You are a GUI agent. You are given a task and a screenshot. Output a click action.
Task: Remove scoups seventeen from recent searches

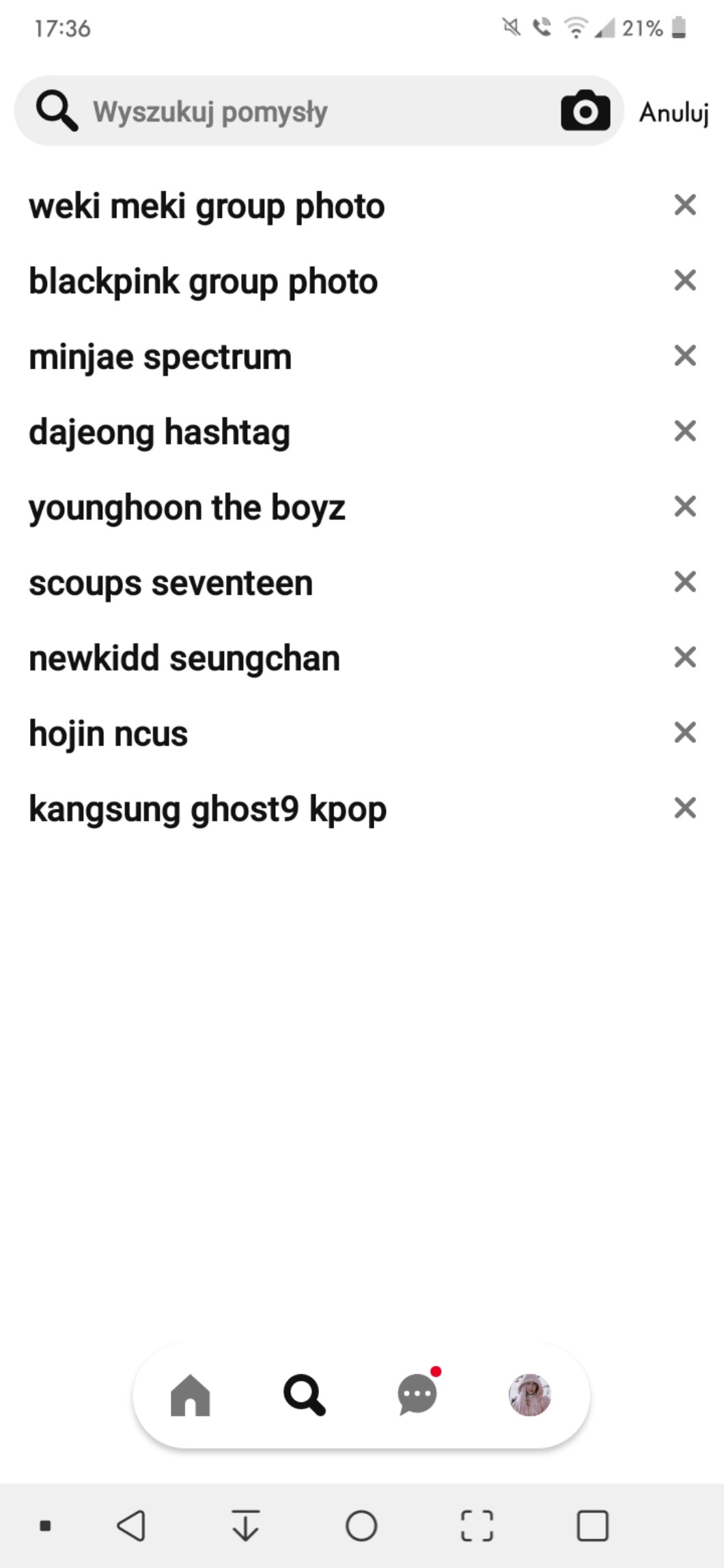tap(684, 582)
